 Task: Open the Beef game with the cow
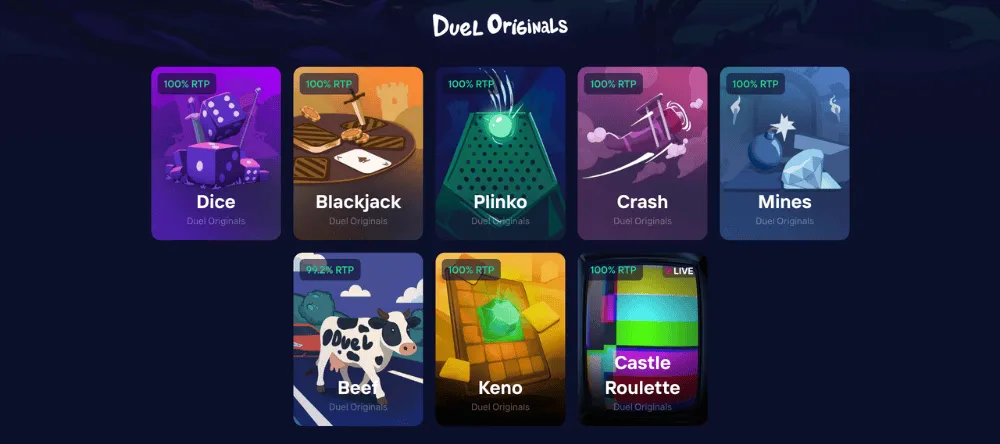(x=358, y=339)
